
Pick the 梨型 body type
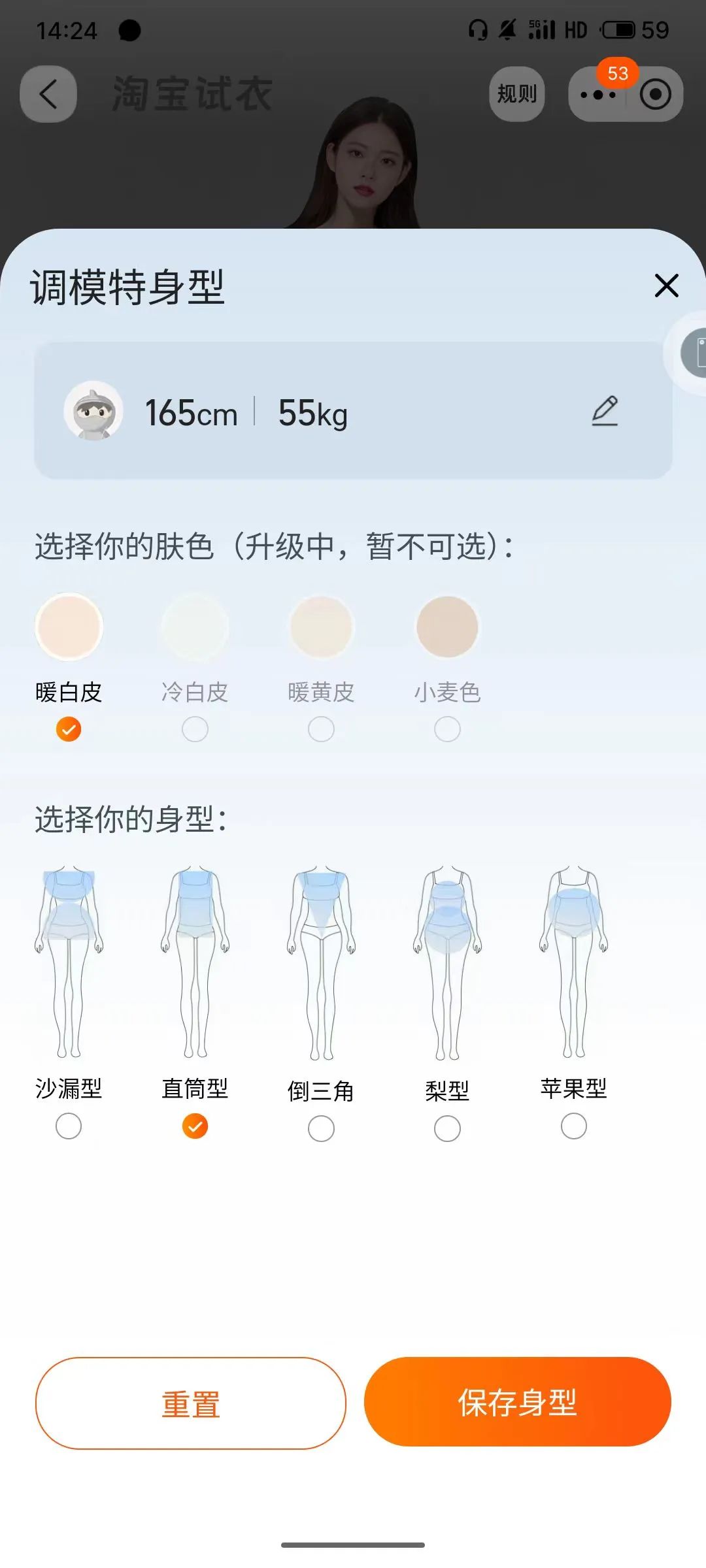coord(447,1128)
